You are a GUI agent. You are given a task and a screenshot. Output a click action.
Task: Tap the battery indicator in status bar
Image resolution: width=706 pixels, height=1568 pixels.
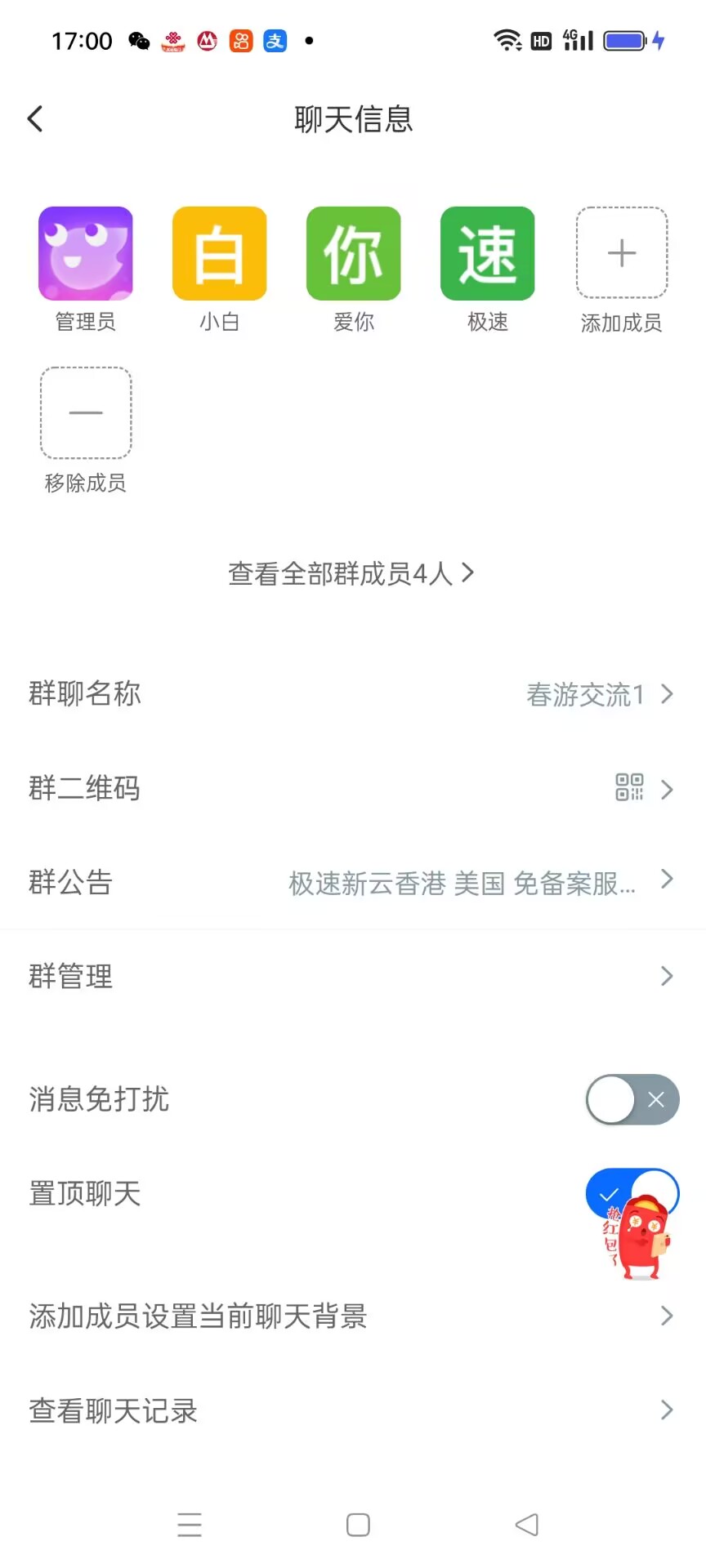click(623, 40)
